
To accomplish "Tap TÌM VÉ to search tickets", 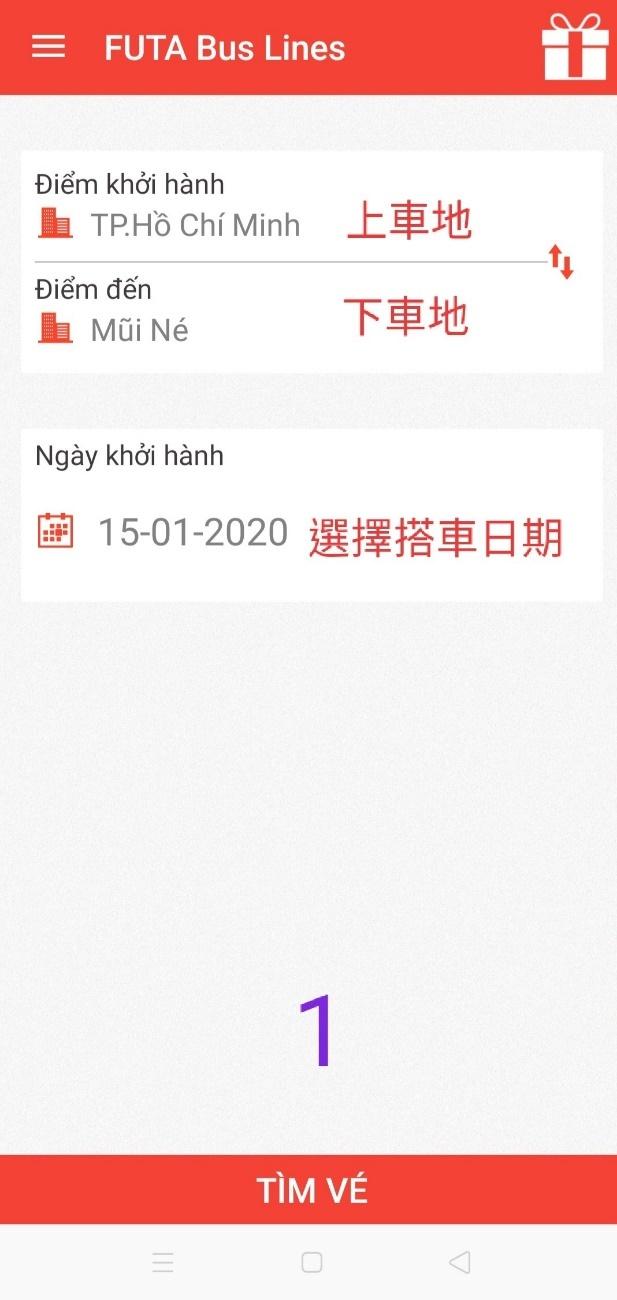I will (x=308, y=1190).
